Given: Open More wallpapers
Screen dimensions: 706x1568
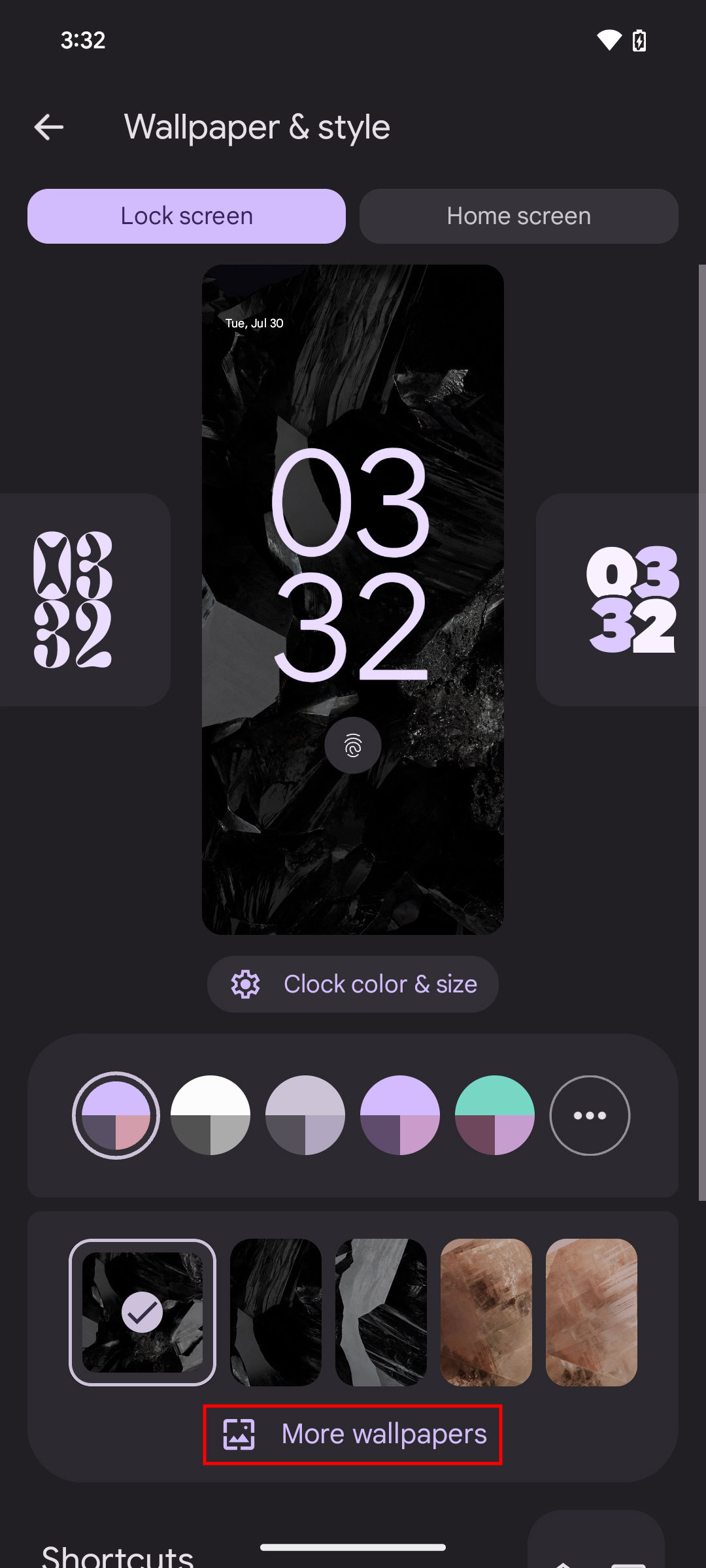Looking at the screenshot, I should 353,1434.
